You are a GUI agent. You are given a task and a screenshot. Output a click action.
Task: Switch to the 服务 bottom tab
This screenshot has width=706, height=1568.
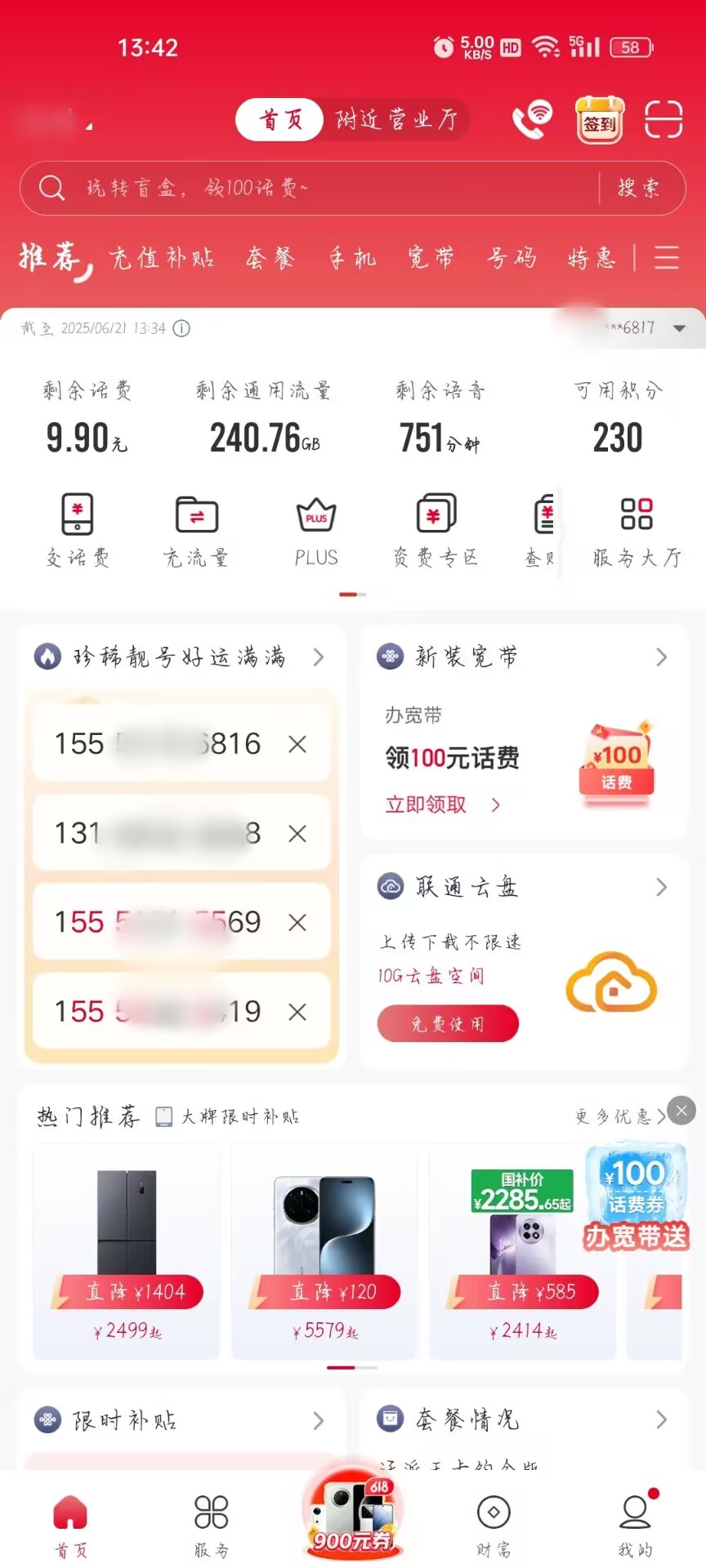pos(211,1524)
